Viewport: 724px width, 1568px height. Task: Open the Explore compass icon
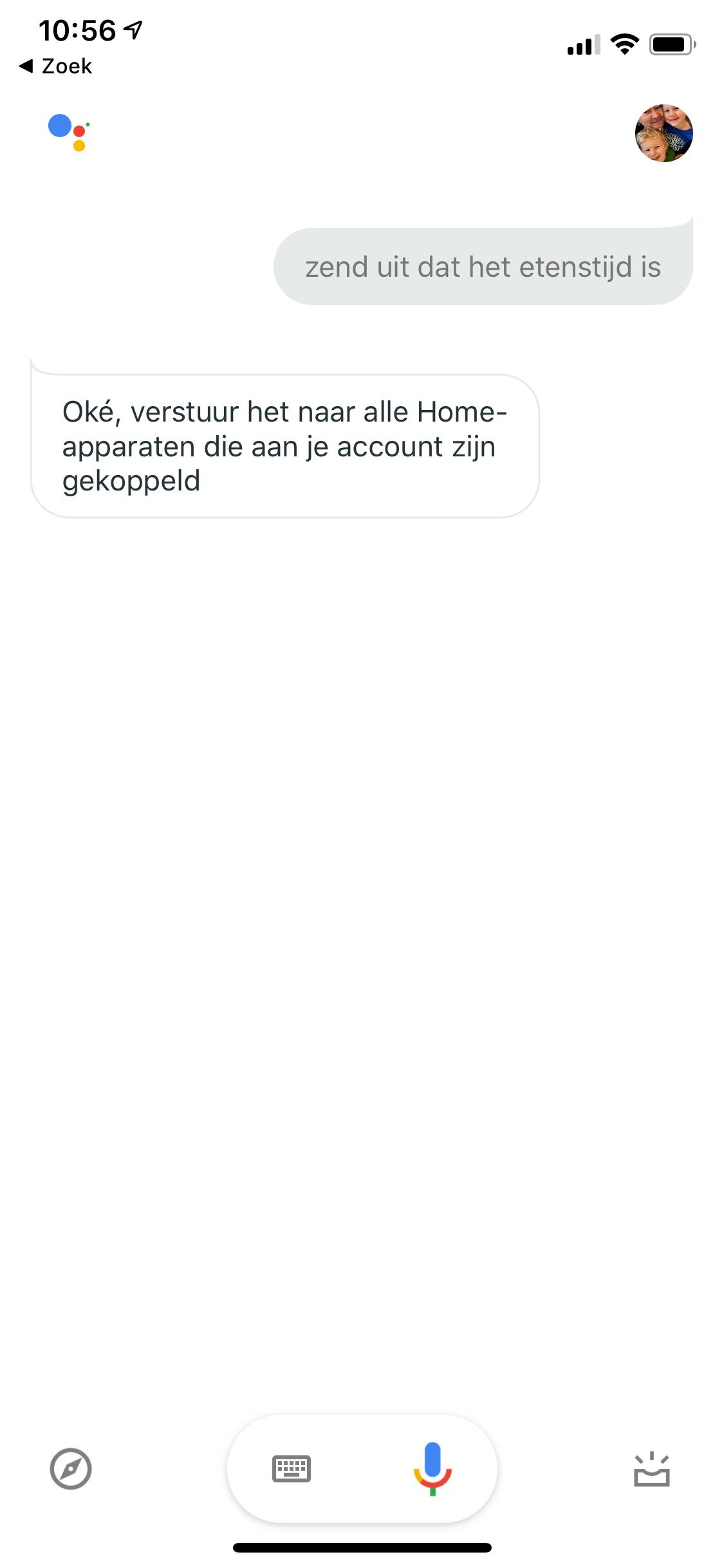pos(71,1469)
